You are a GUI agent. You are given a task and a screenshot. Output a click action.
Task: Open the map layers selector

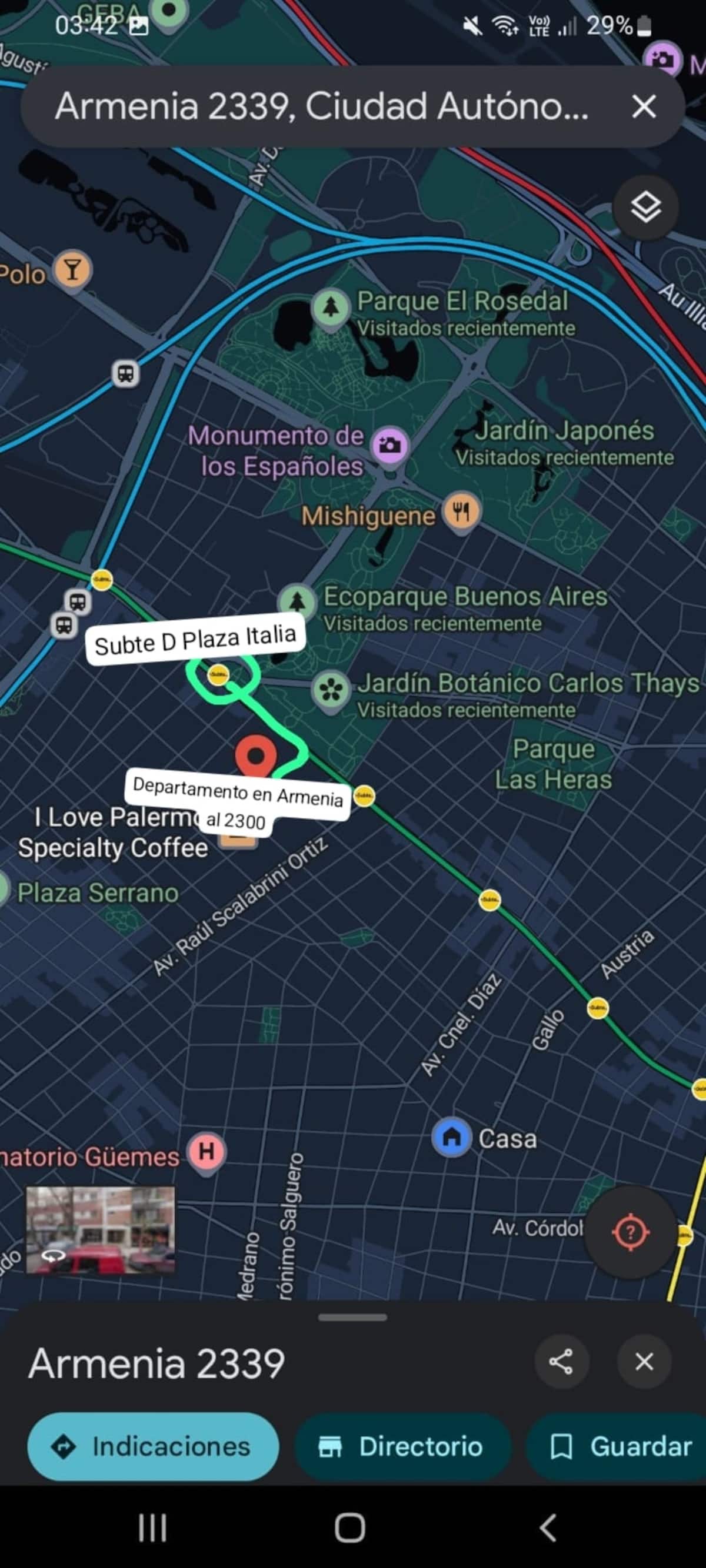[645, 208]
